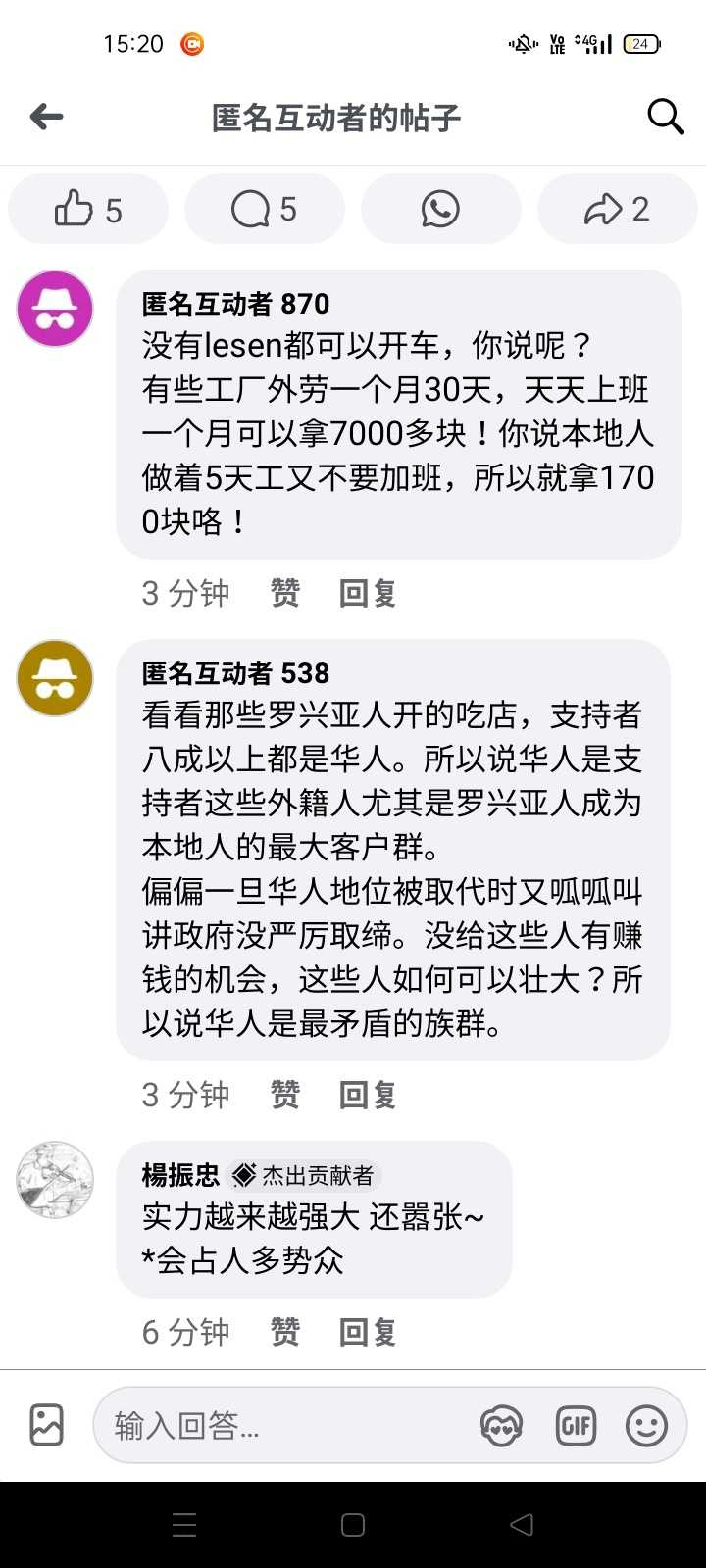
Task: Tap the share button showing 2
Action: [617, 209]
